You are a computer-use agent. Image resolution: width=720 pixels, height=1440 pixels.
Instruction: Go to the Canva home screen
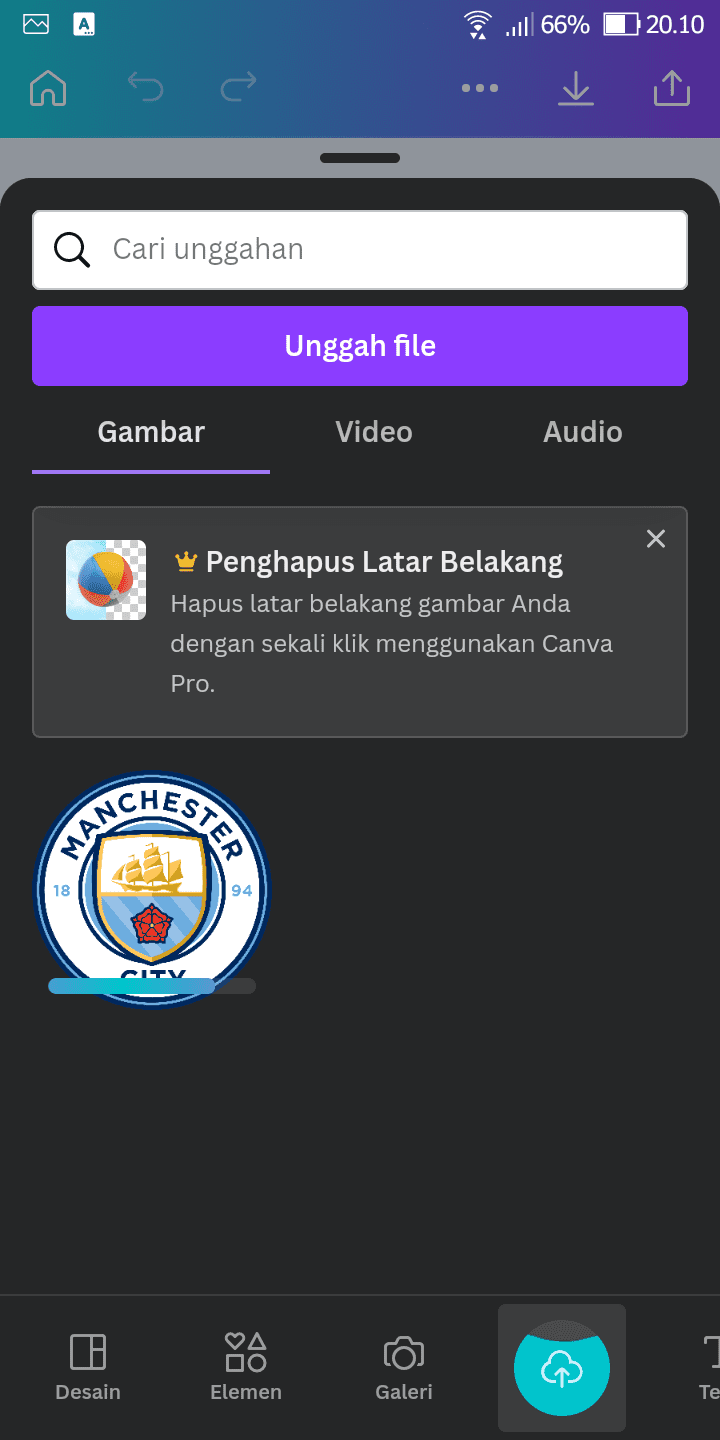point(48,88)
